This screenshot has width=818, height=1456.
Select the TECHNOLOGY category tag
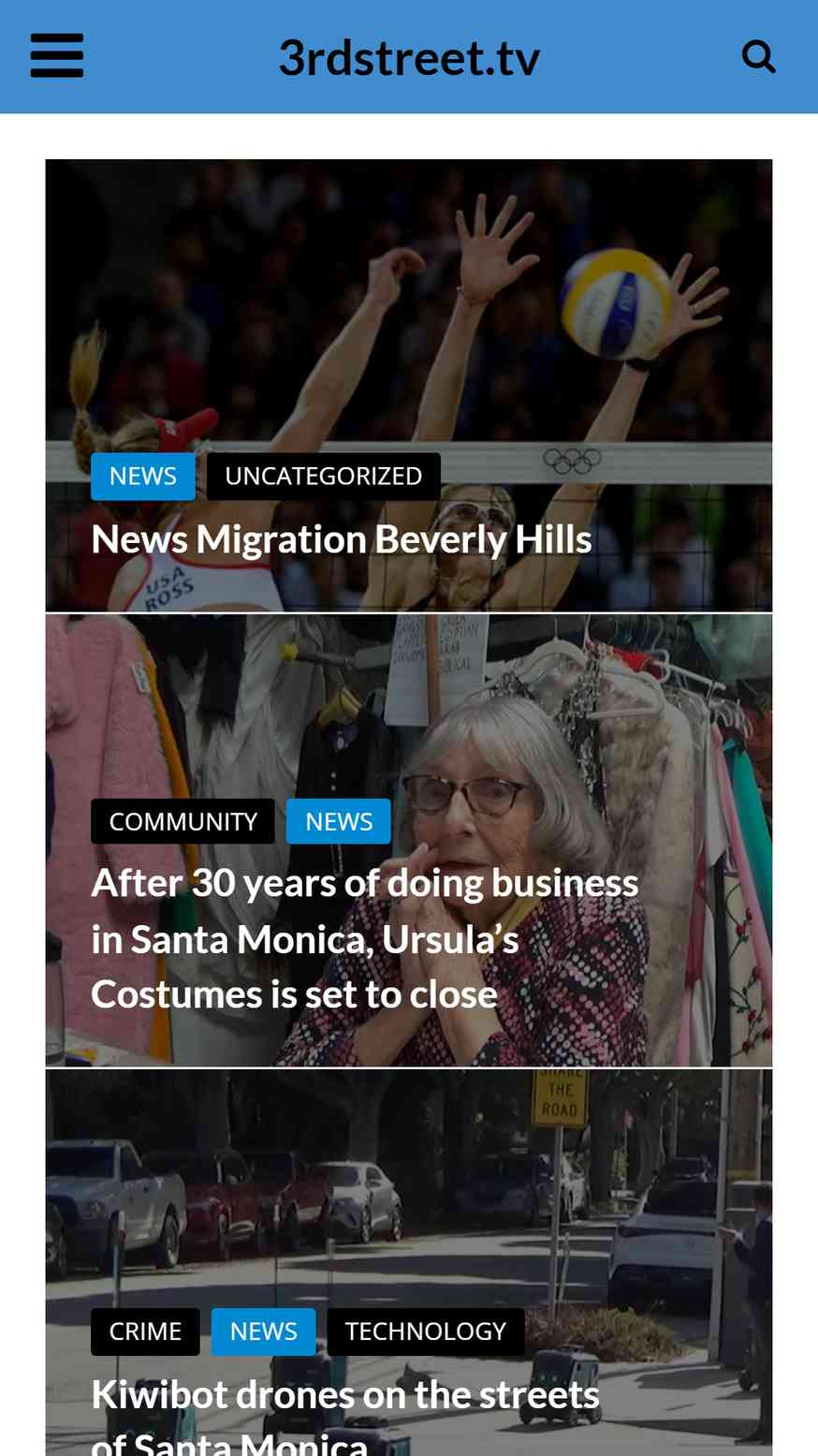pyautogui.click(x=426, y=1331)
